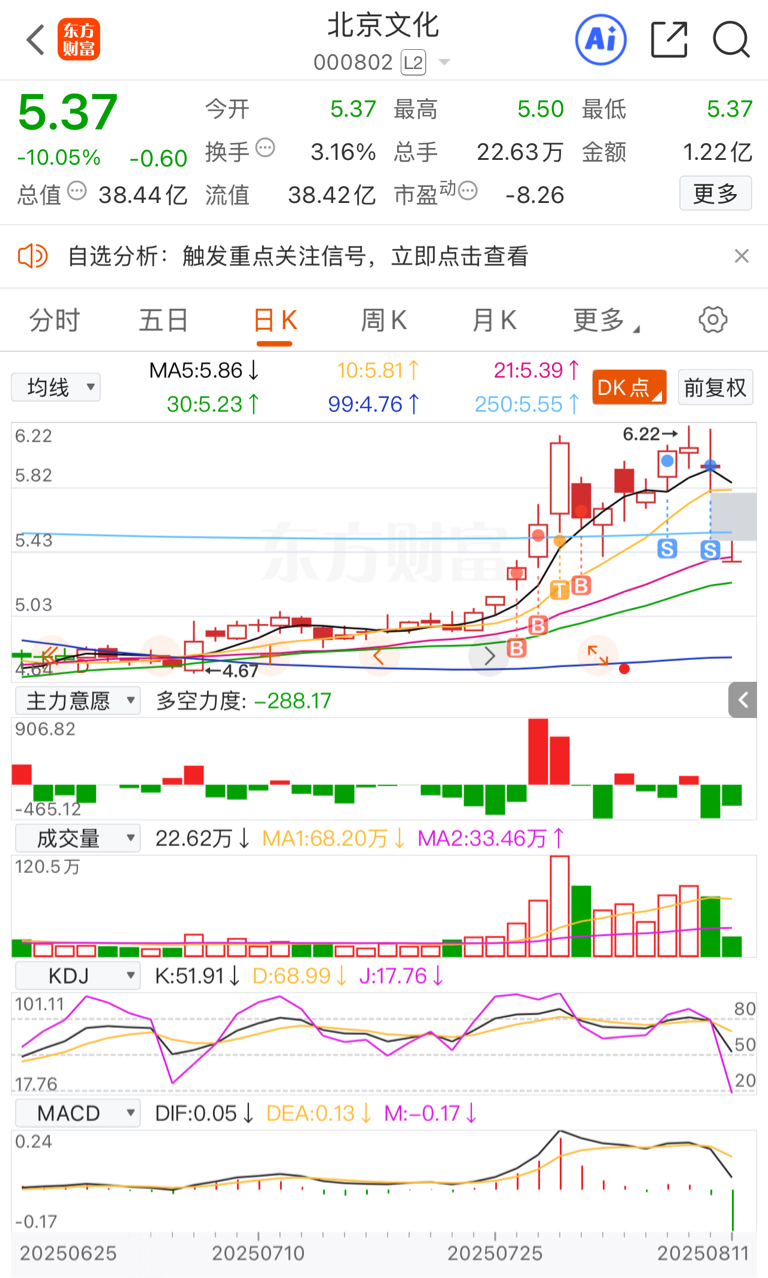Open the MACD indicator dropdown
Image resolution: width=768 pixels, height=1278 pixels.
tap(76, 1113)
